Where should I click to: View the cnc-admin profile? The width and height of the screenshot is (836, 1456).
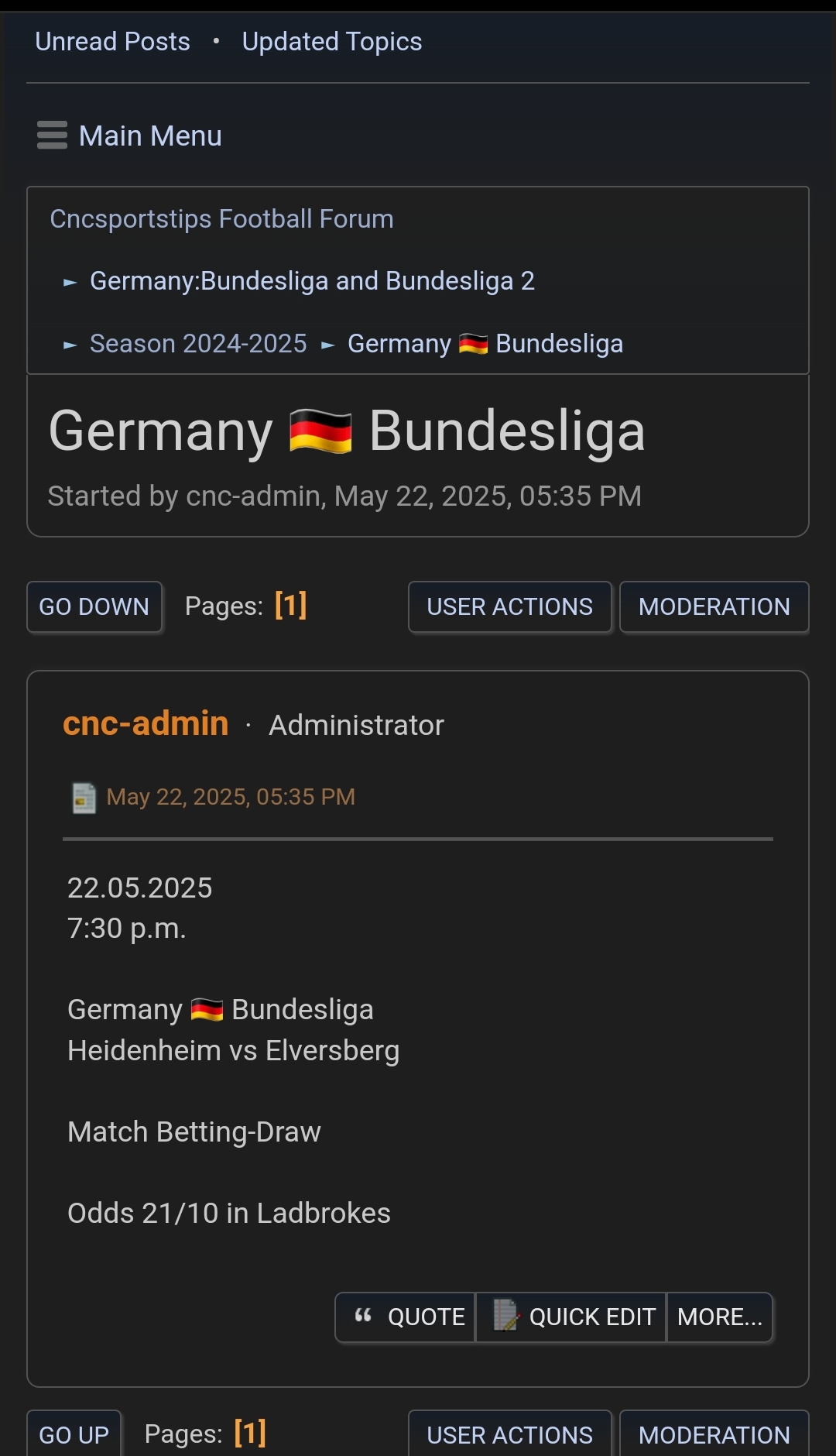[146, 723]
